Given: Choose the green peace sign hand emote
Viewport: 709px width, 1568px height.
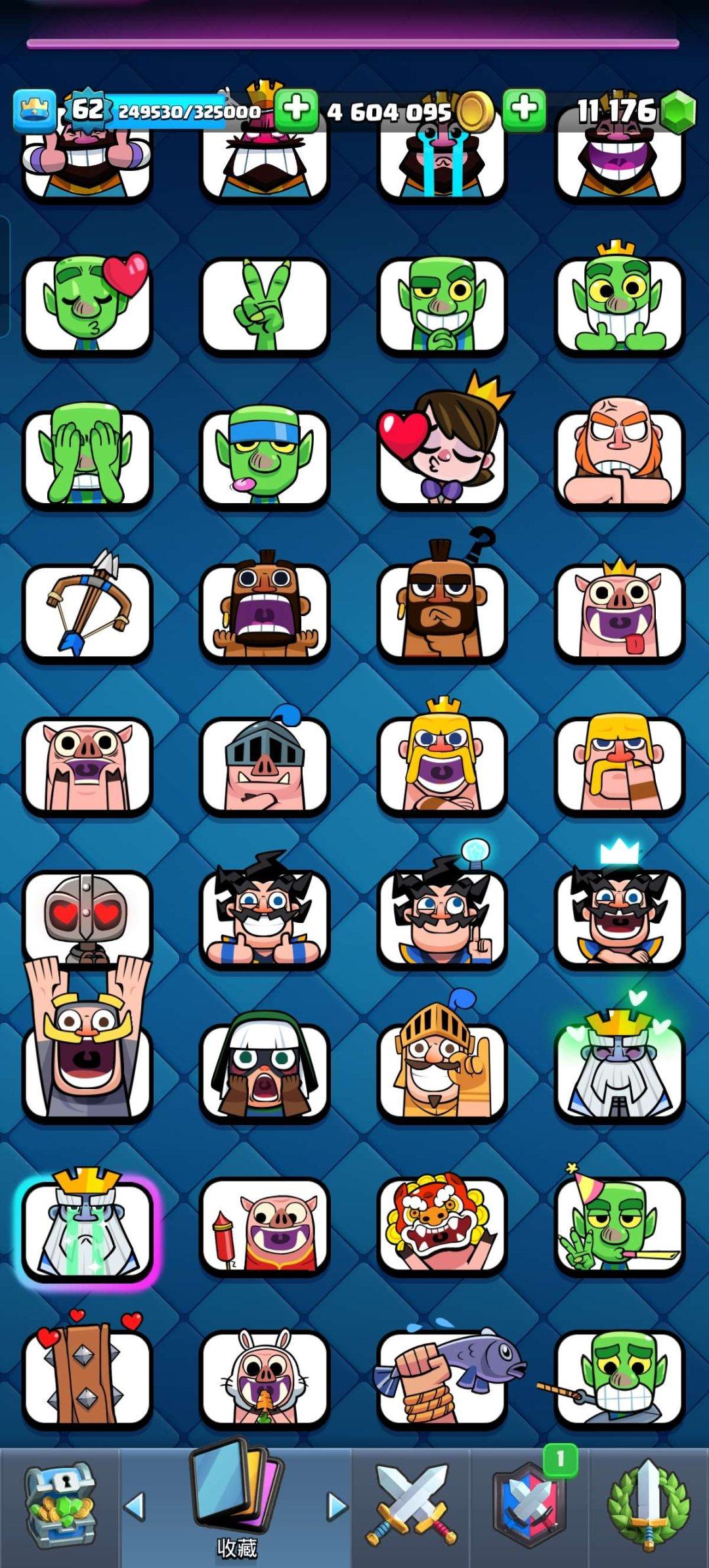Looking at the screenshot, I should pyautogui.click(x=265, y=305).
